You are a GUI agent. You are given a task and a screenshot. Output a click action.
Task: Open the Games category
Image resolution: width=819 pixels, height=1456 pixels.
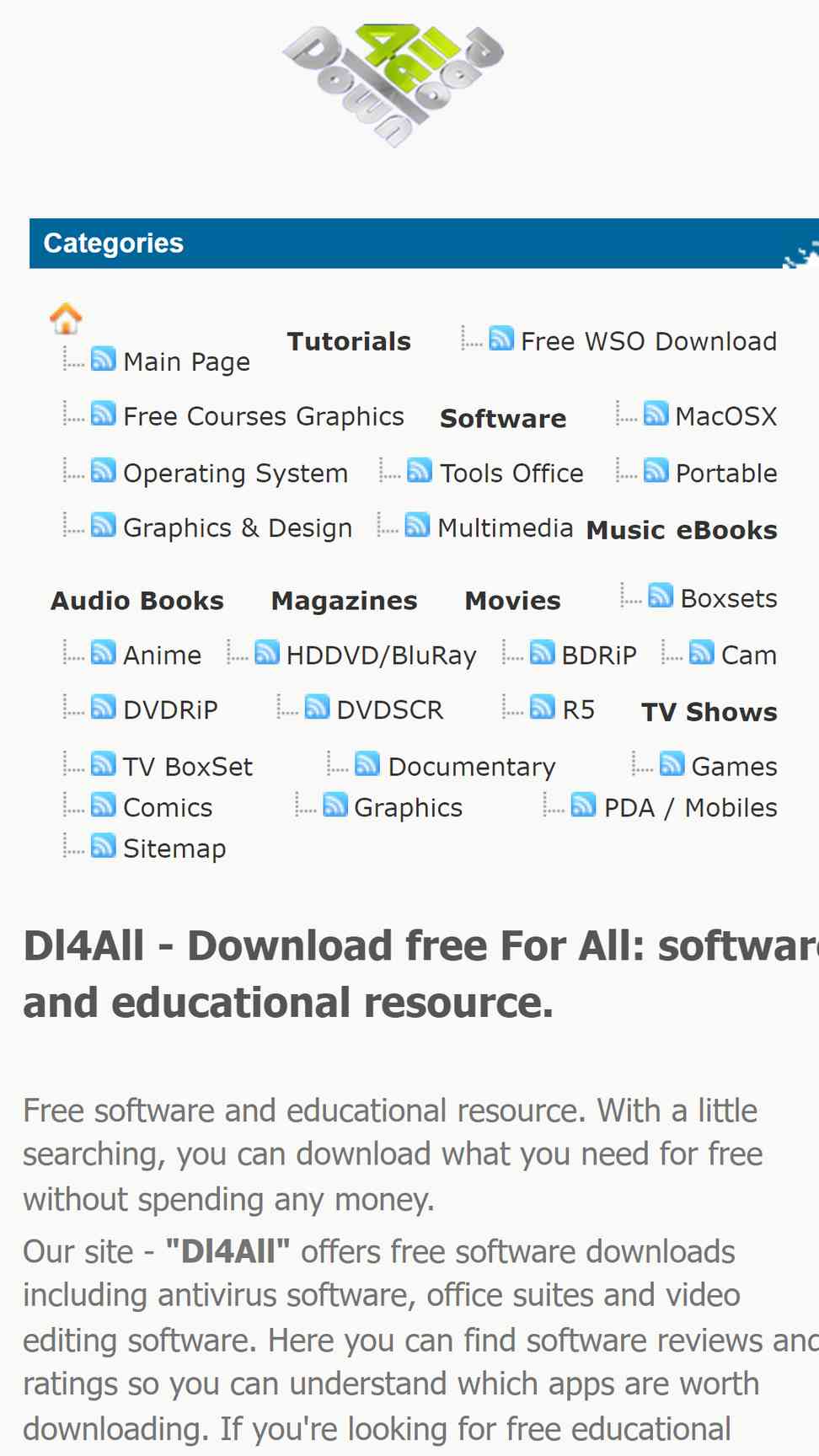[734, 767]
